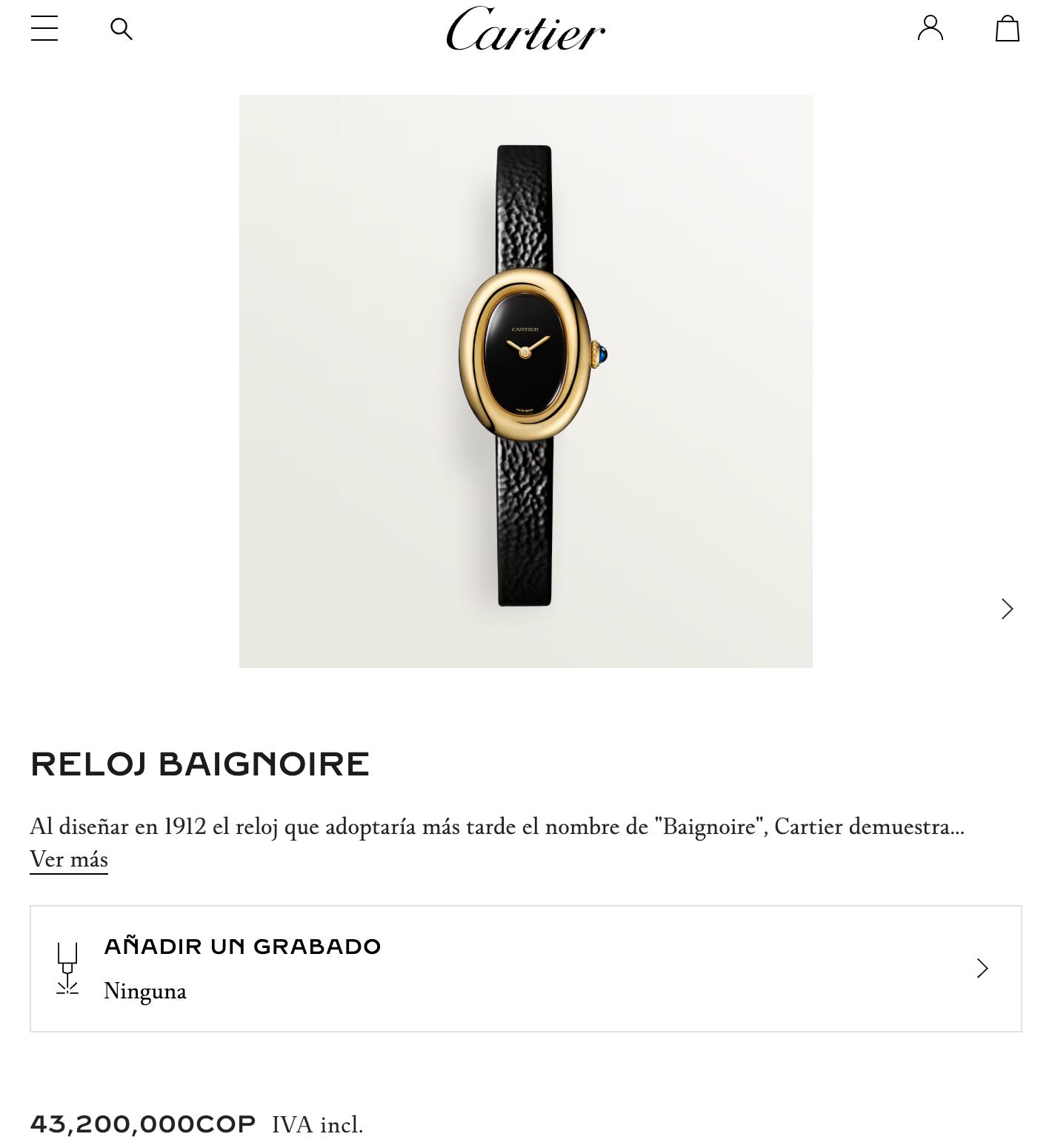1055x1148 pixels.
Task: Expand the AÑADIR UN GRABADO panel chevron
Action: pyautogui.click(x=983, y=967)
